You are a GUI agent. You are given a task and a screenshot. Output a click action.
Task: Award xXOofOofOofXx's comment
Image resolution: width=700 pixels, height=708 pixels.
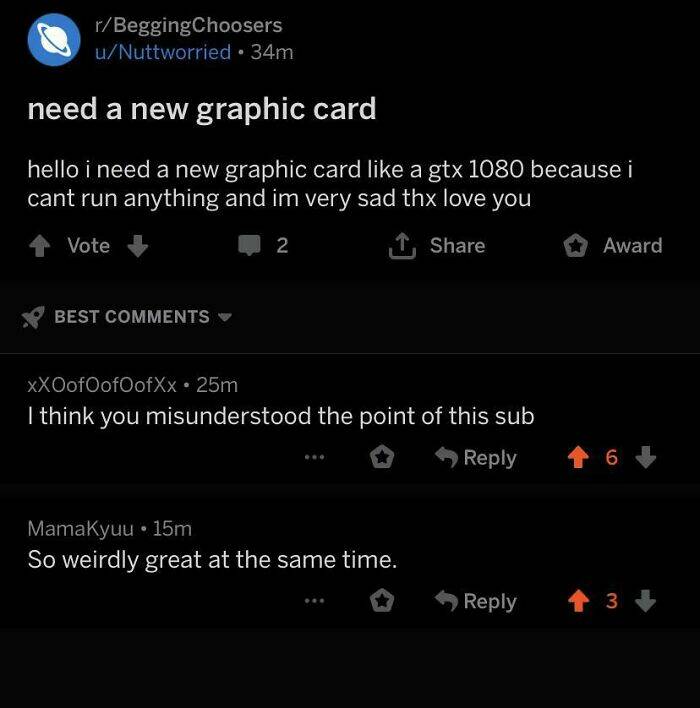pos(382,457)
